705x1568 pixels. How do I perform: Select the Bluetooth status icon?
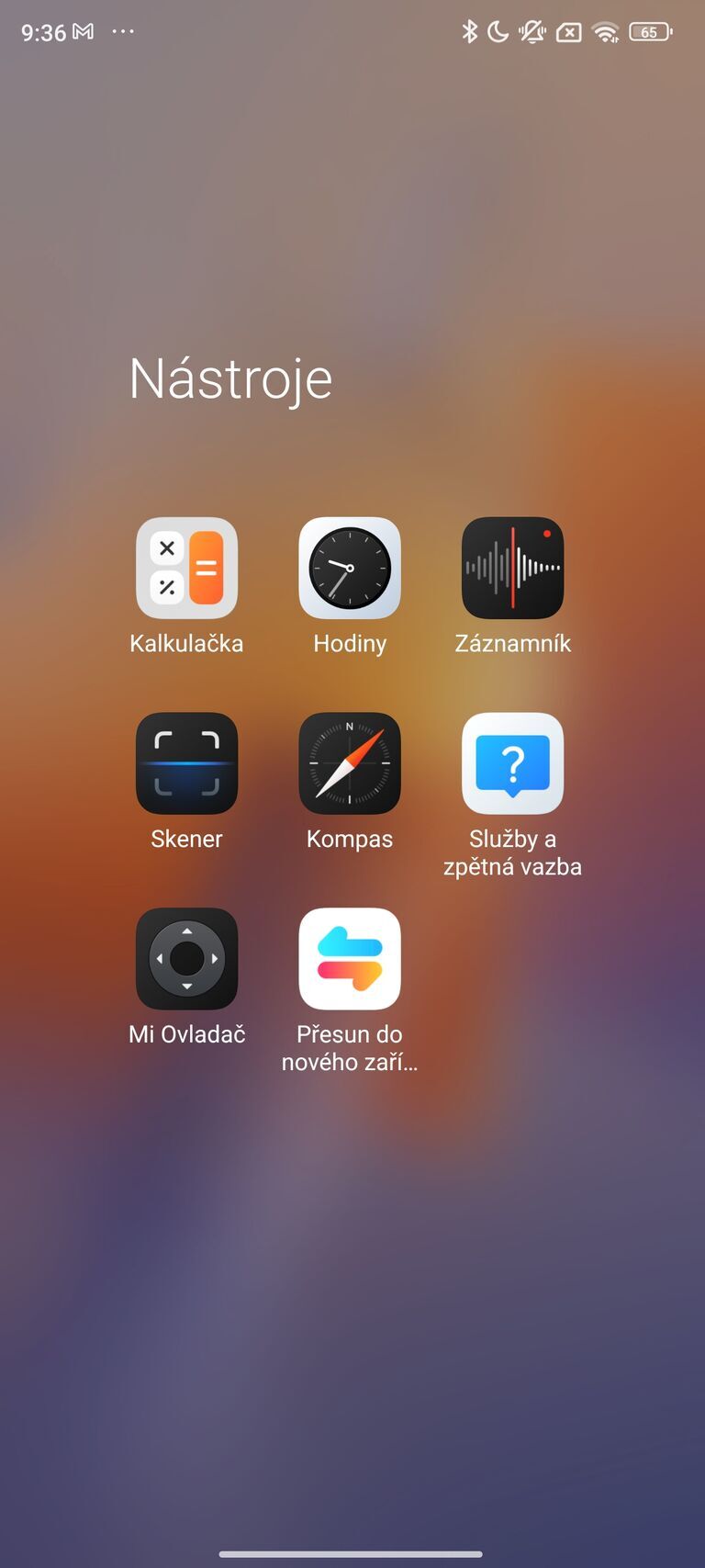click(x=471, y=30)
